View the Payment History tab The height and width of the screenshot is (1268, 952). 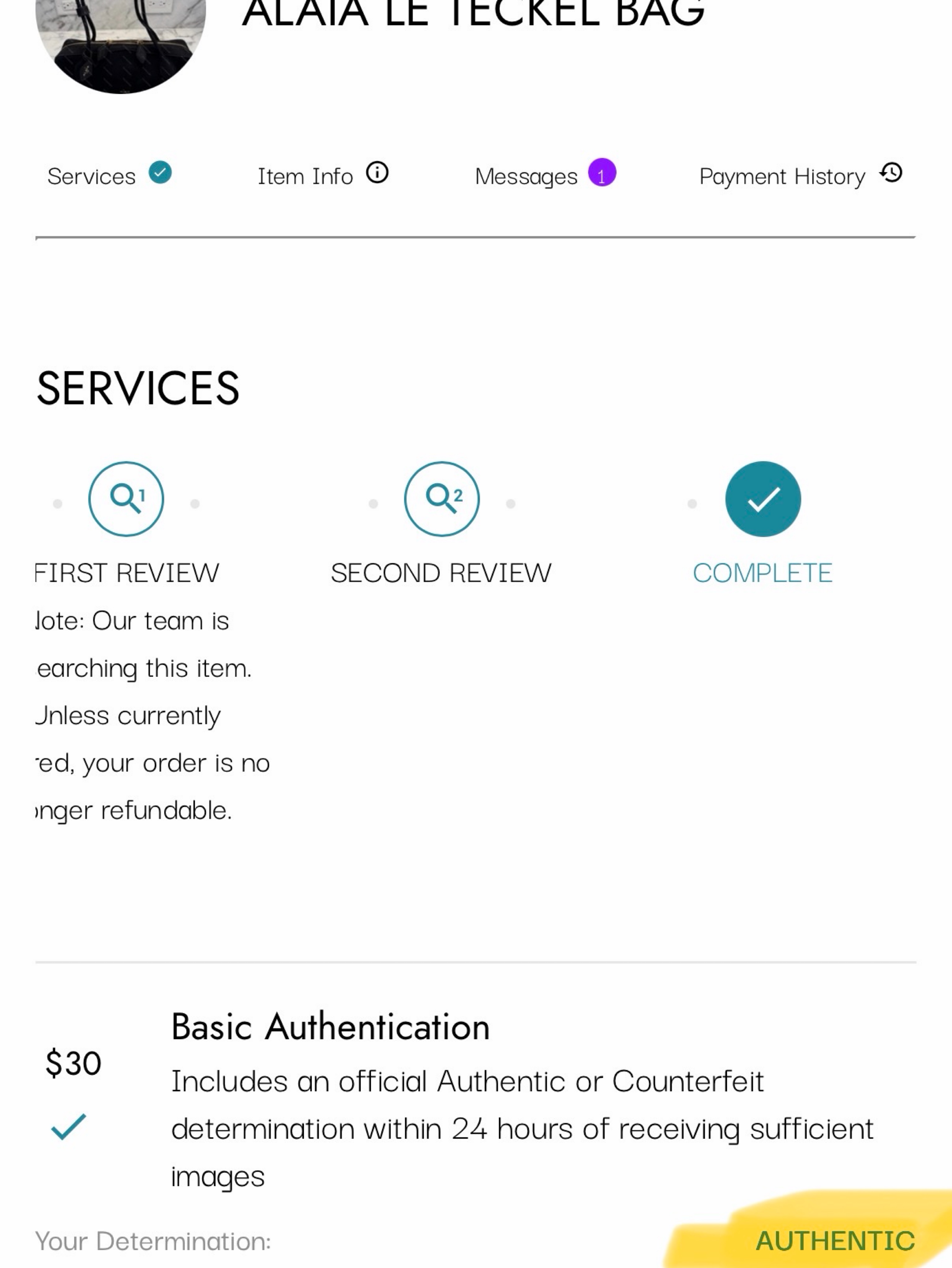point(801,175)
